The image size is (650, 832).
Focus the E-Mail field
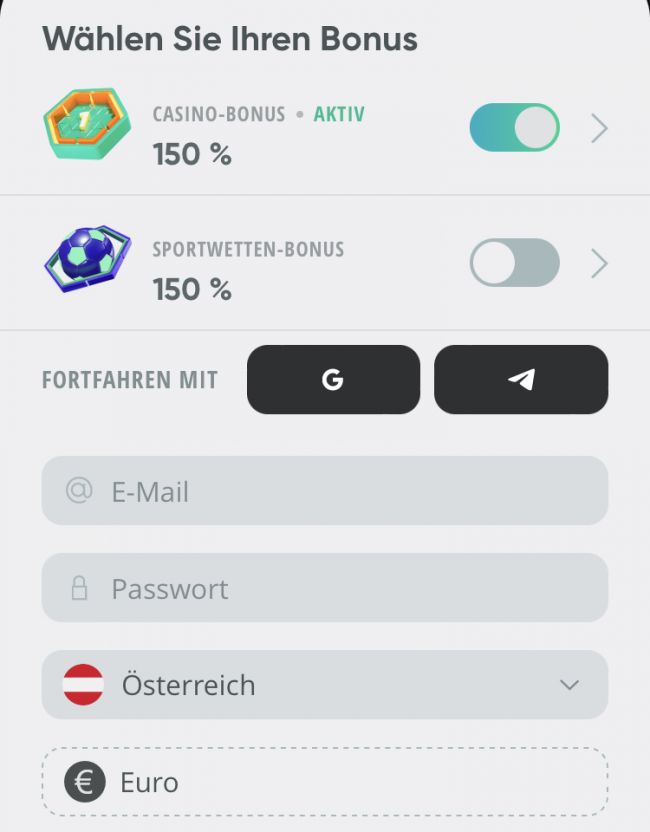pos(325,491)
